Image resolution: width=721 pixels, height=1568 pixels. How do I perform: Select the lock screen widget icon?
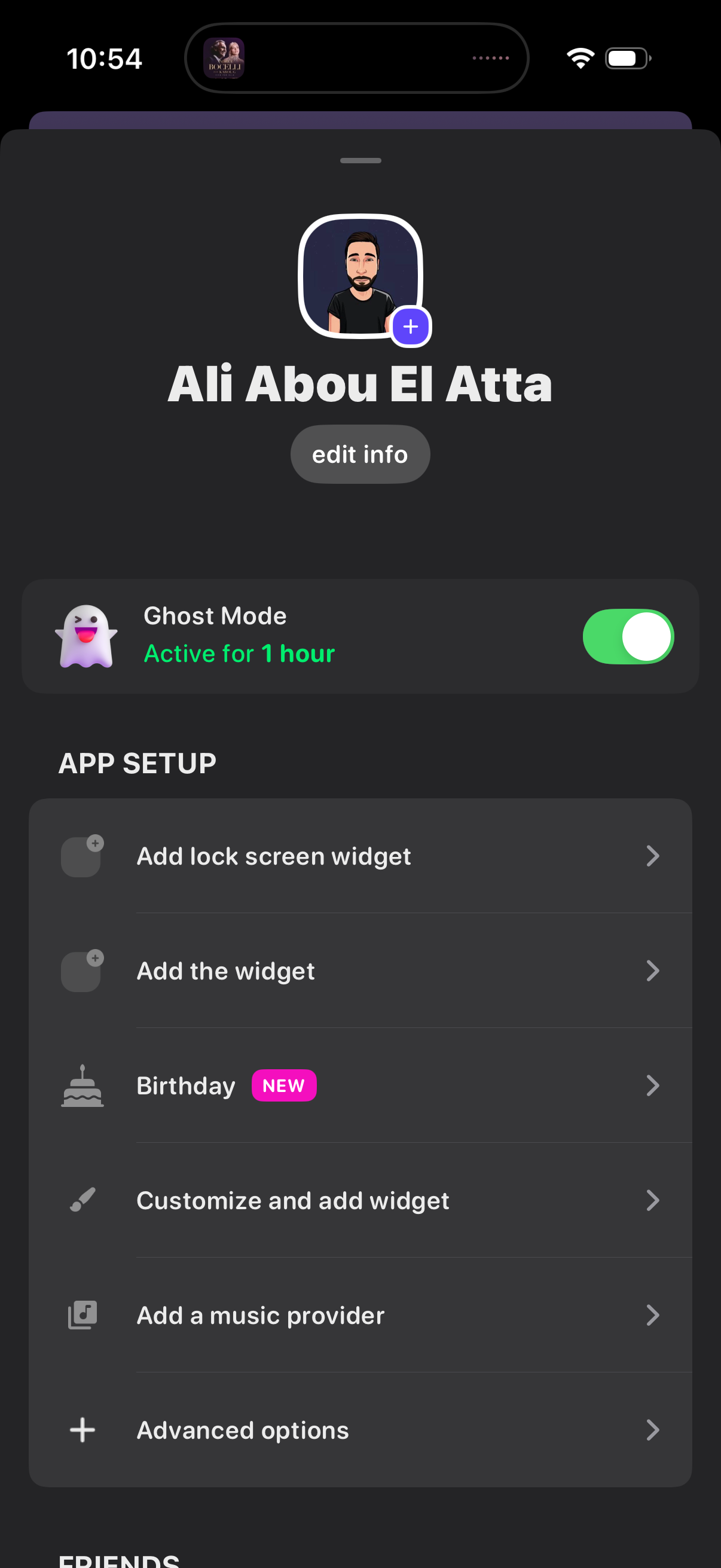[x=82, y=856]
